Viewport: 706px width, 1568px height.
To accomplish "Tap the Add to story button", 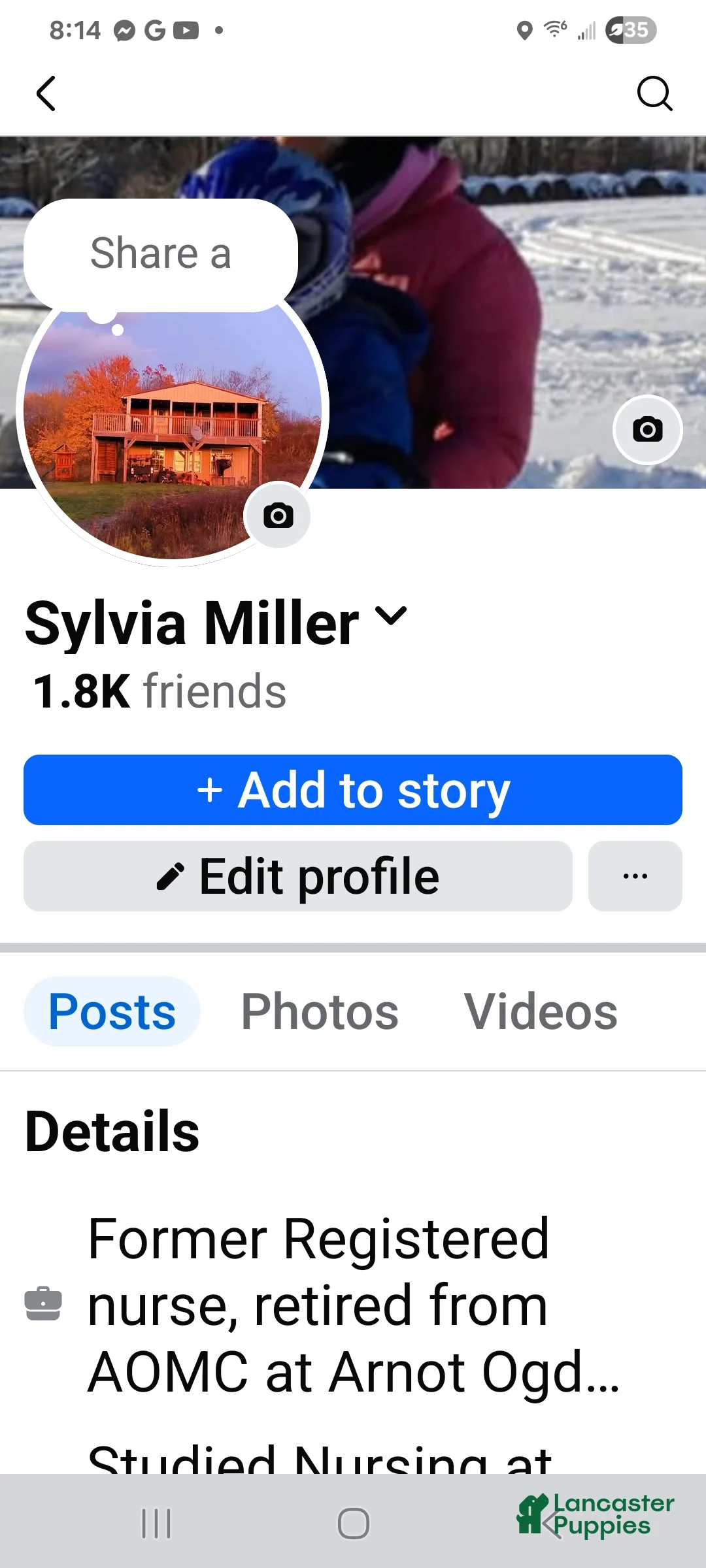I will tap(353, 790).
